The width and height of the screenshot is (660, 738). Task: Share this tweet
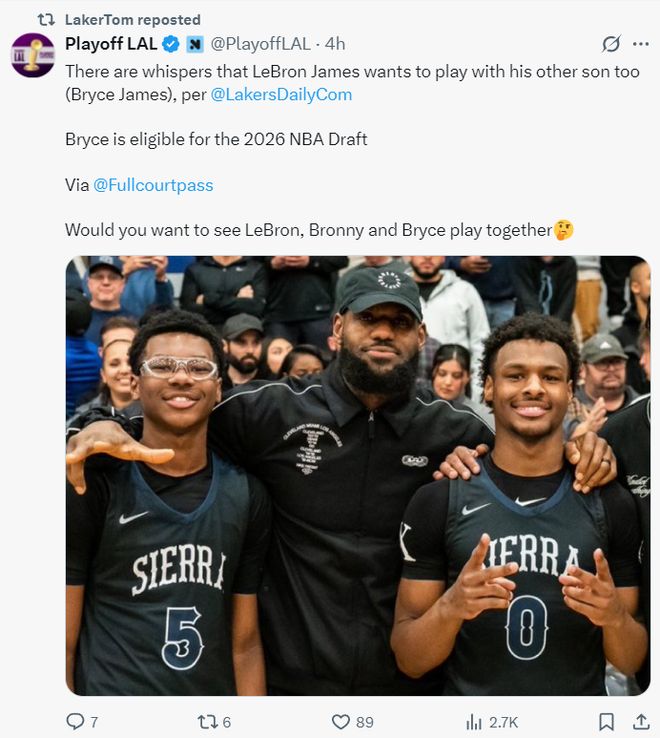pyautogui.click(x=640, y=721)
